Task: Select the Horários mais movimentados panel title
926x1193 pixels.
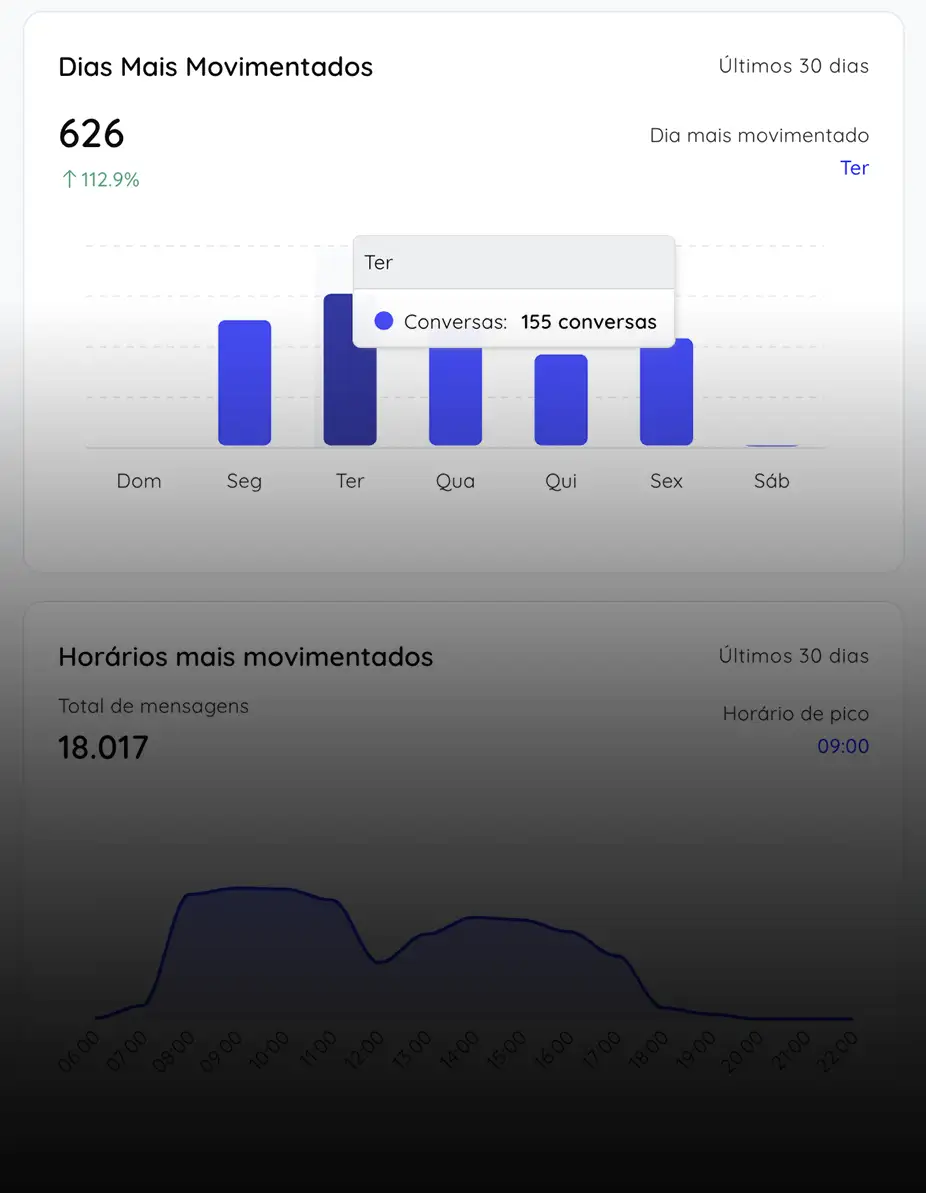Action: point(245,657)
